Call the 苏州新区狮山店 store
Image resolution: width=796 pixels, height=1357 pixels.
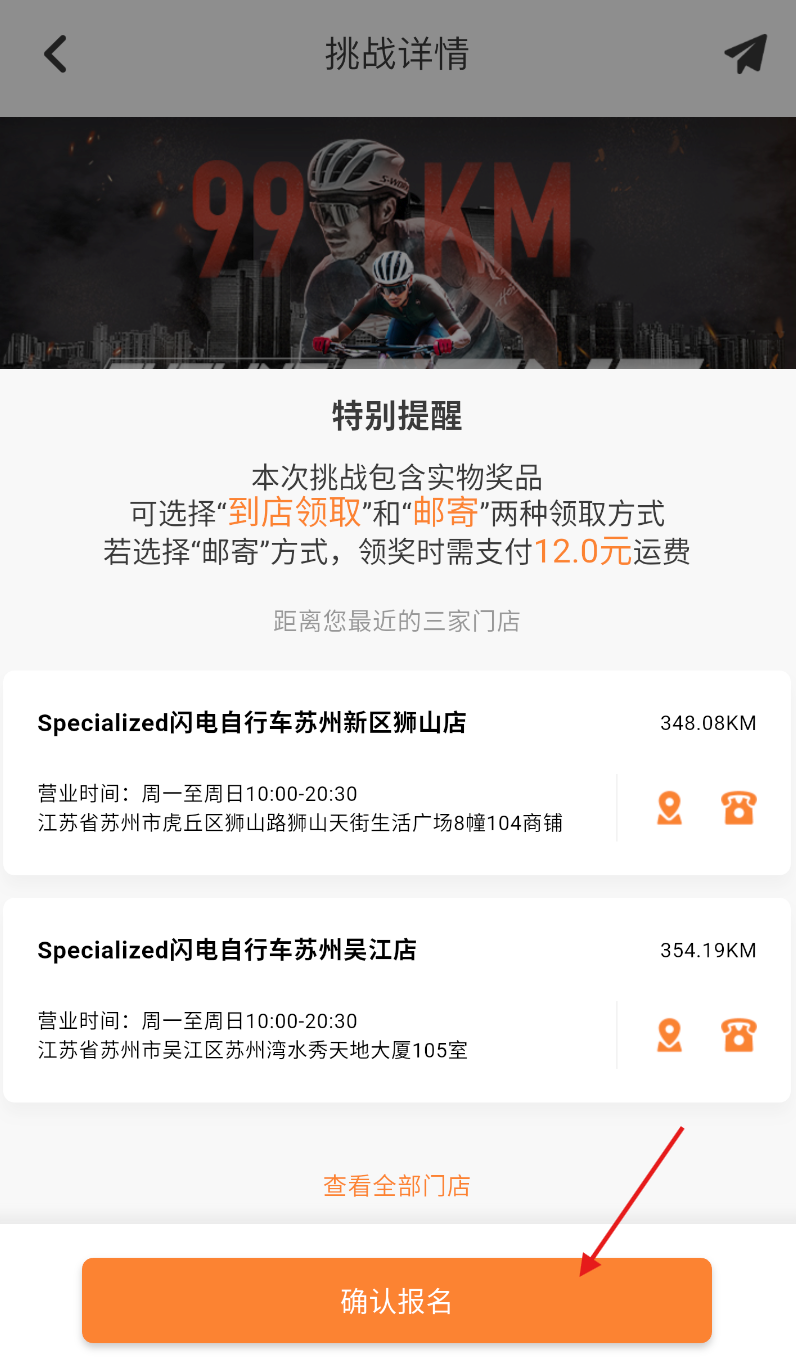[x=739, y=807]
